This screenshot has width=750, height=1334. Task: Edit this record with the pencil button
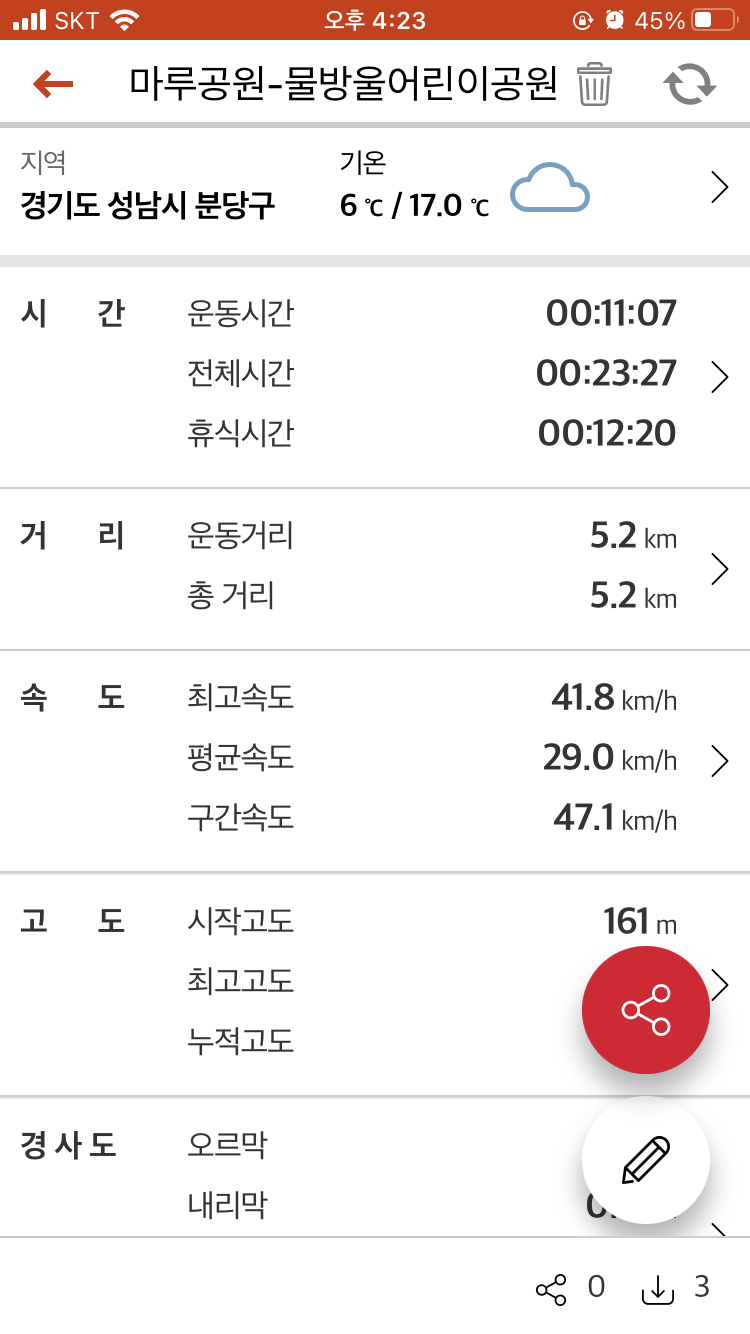645,1160
